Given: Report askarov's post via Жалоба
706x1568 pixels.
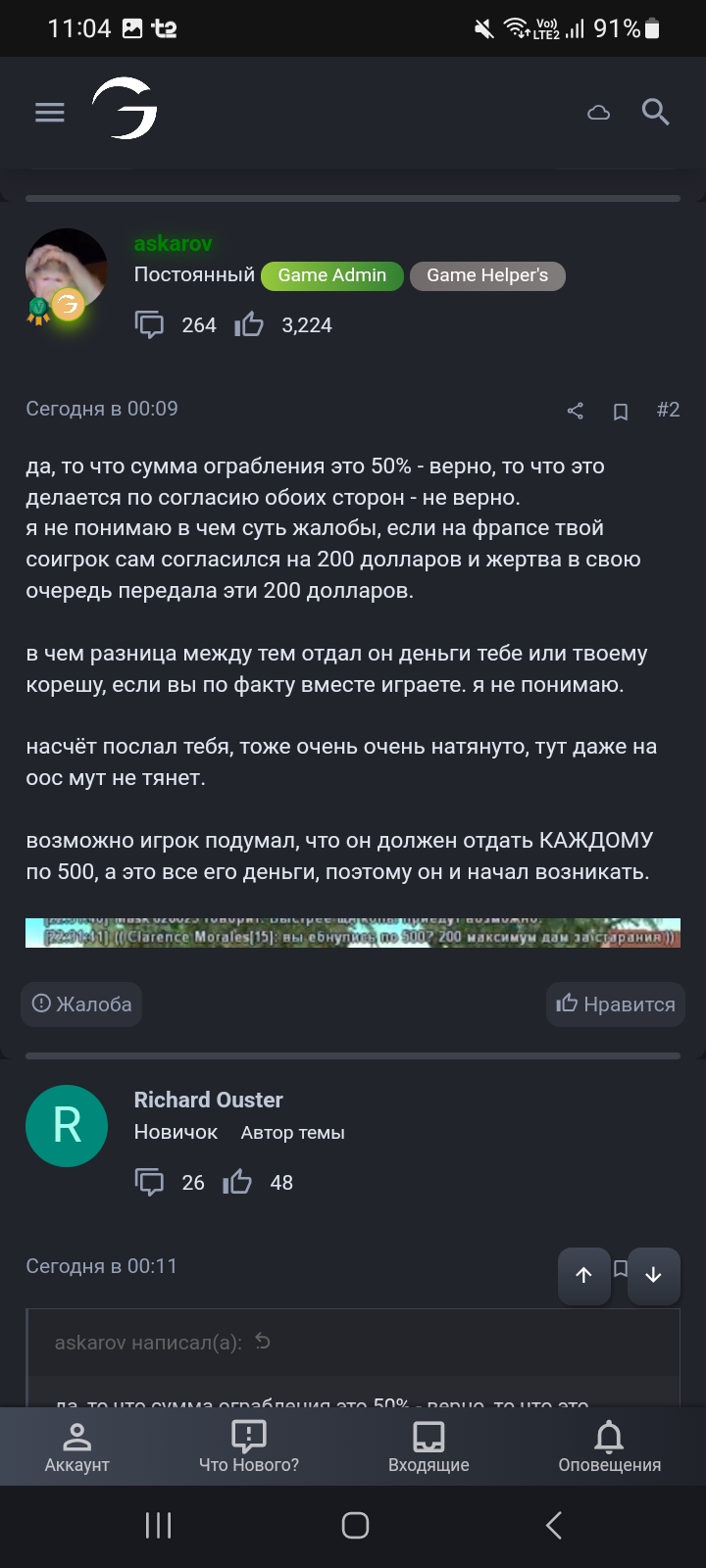Looking at the screenshot, I should click(82, 1004).
